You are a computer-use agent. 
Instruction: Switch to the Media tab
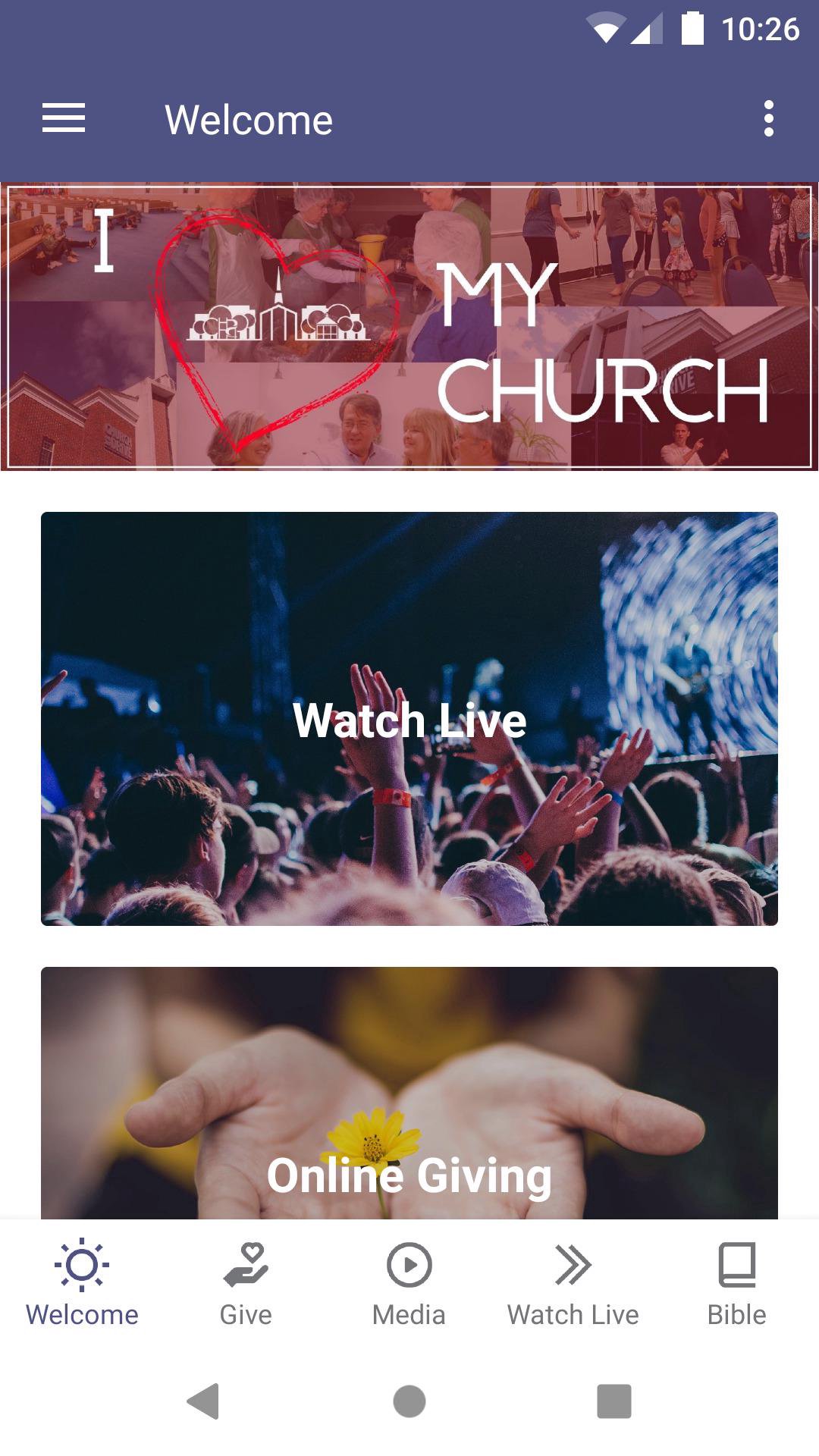[x=409, y=1283]
